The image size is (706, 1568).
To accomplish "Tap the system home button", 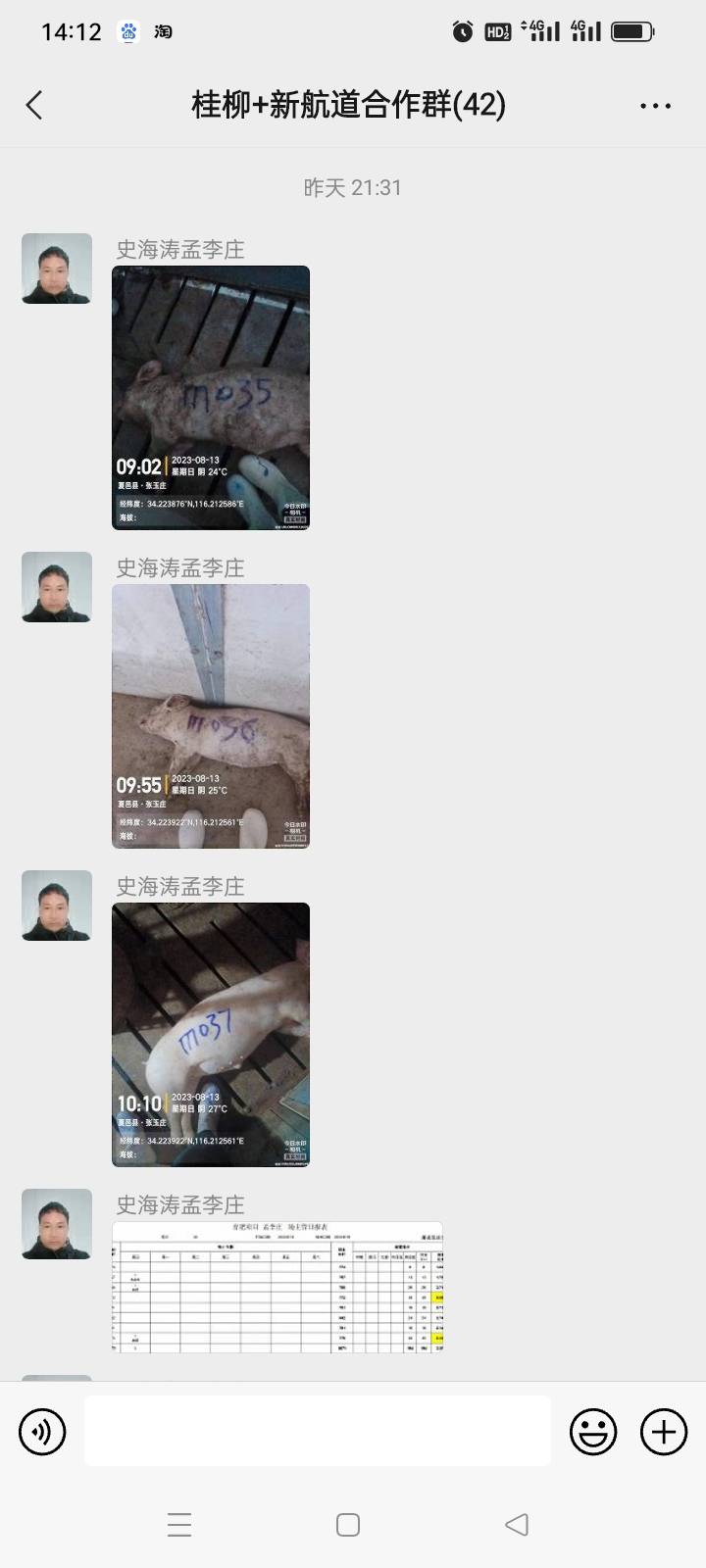I will (x=348, y=1525).
